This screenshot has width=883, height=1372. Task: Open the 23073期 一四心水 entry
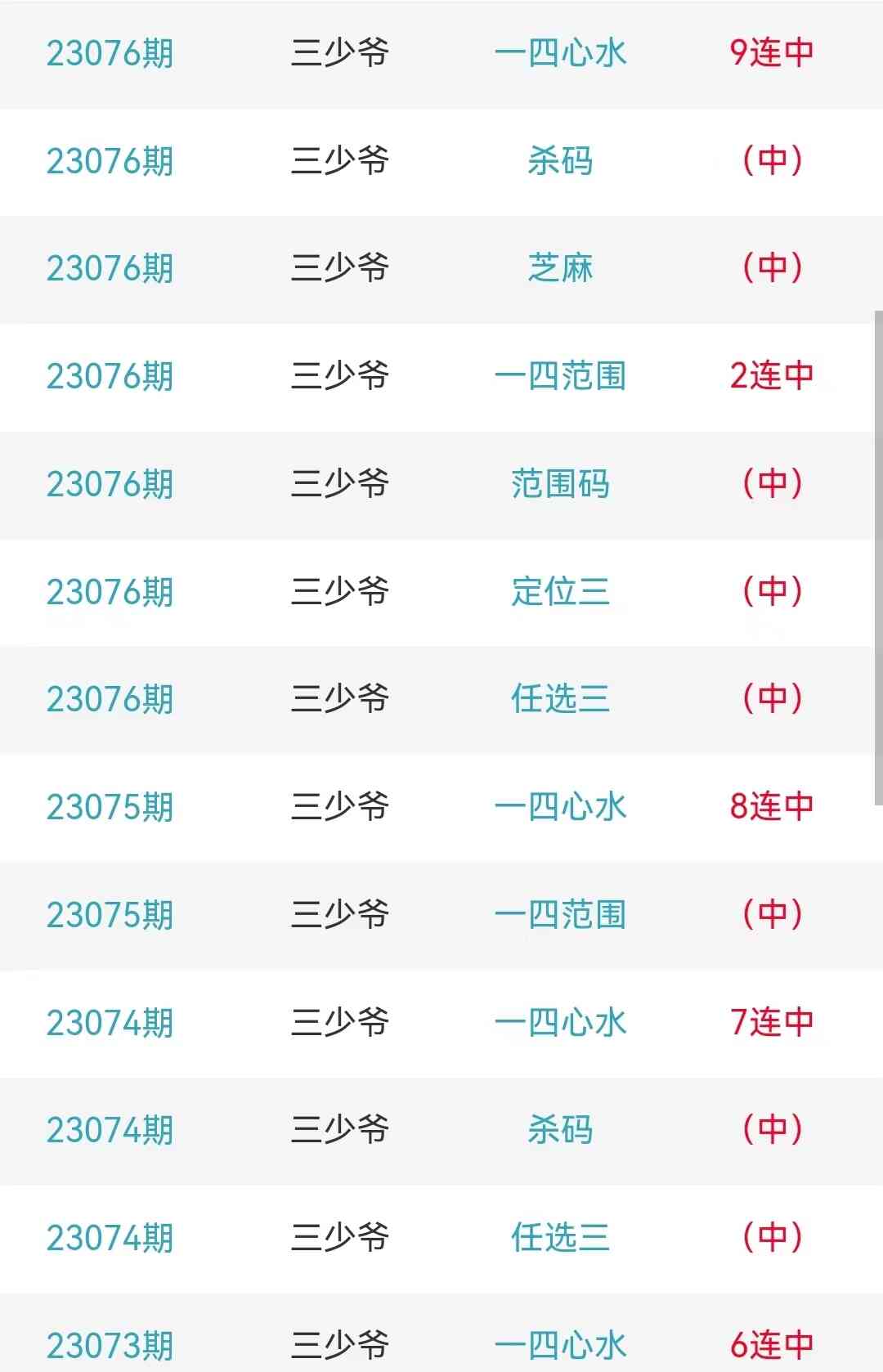[x=560, y=1344]
